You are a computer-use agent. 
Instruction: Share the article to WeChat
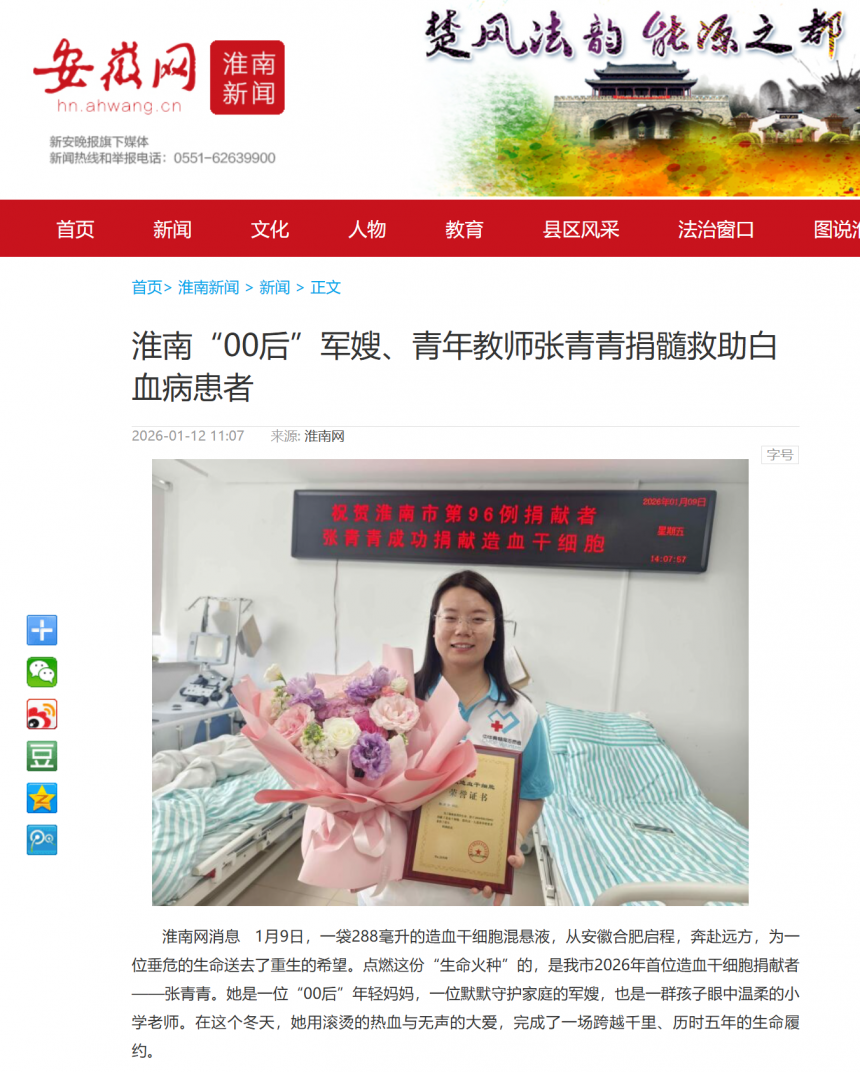tap(42, 672)
